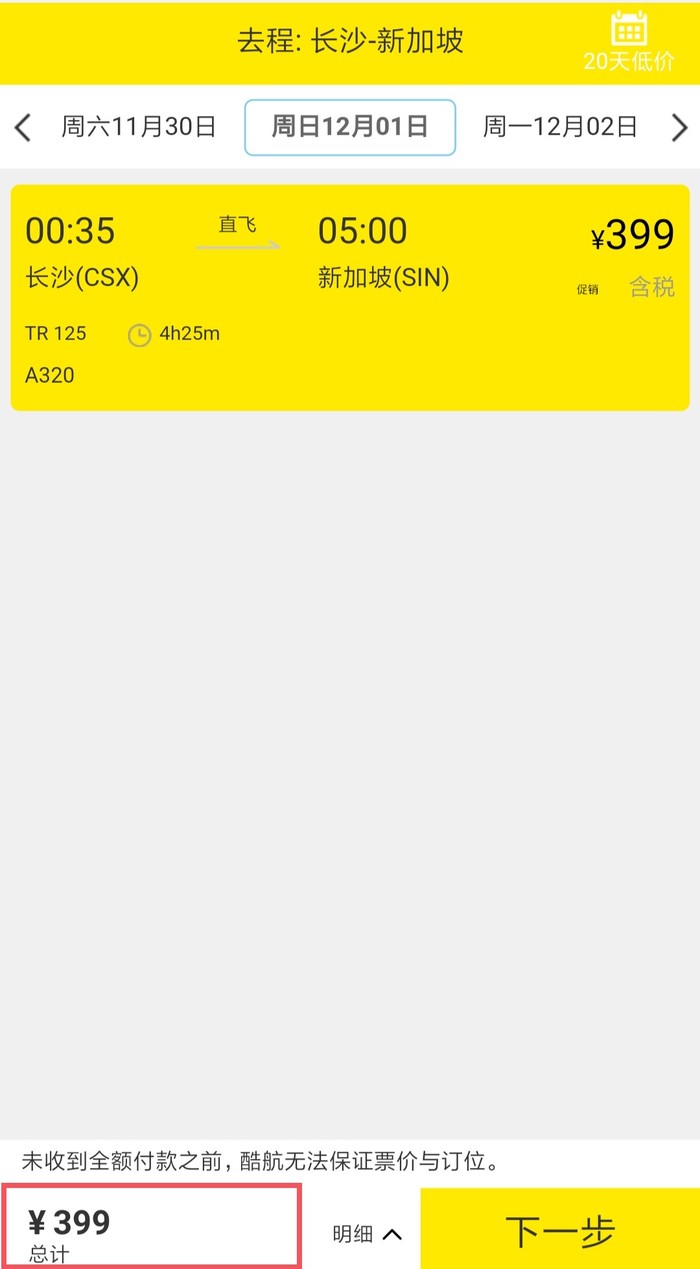
Task: Open the 20天低价 low-fare calendar
Action: pos(629,42)
